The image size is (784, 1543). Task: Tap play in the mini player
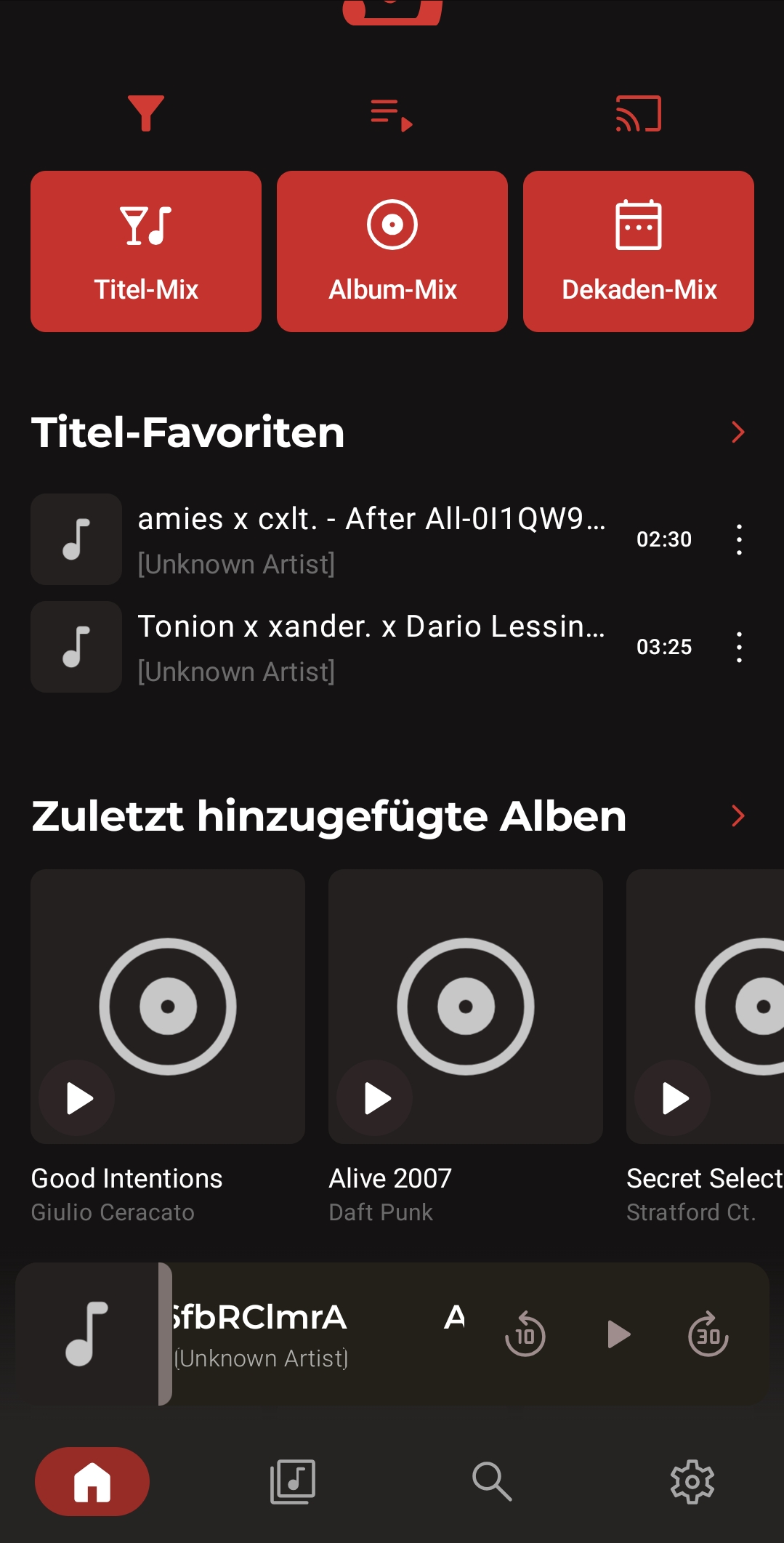point(618,1334)
